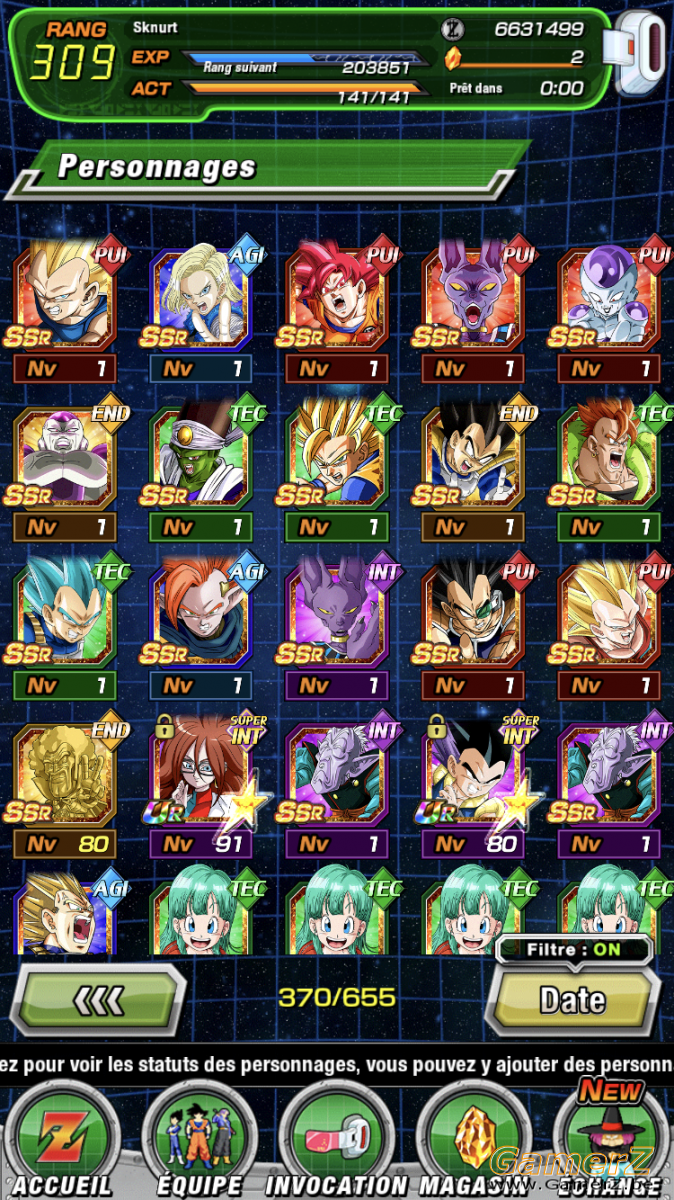Screen dimensions: 674x1200
Task: Toggle the Filtre ON option
Action: point(574,950)
